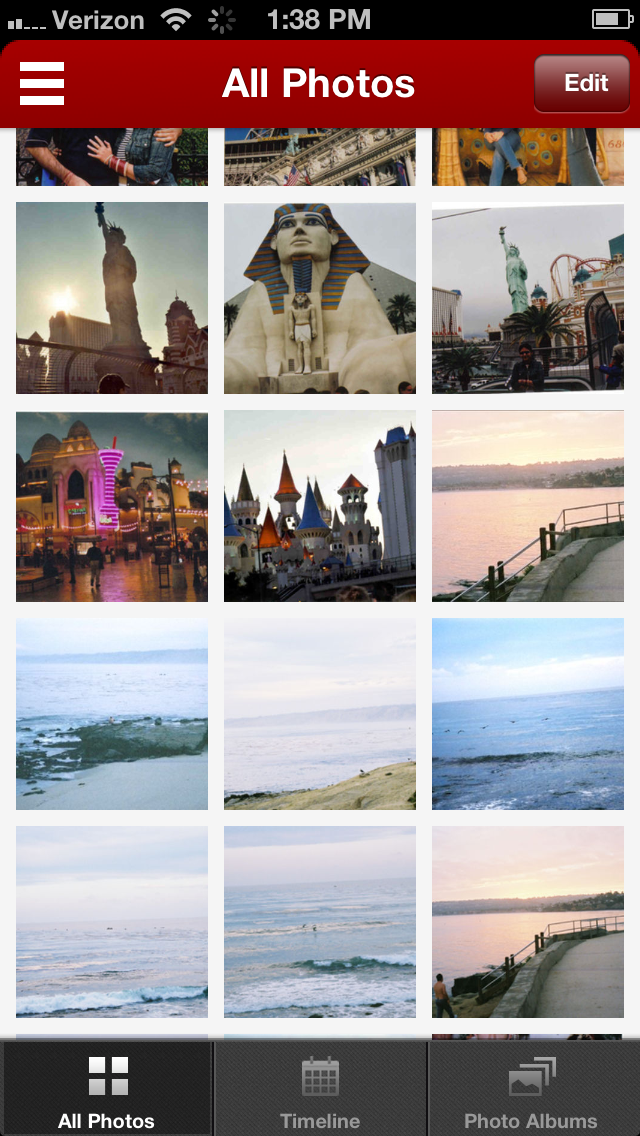Select the All Photos tab
Image resolution: width=640 pixels, height=1136 pixels.
pyautogui.click(x=106, y=1090)
